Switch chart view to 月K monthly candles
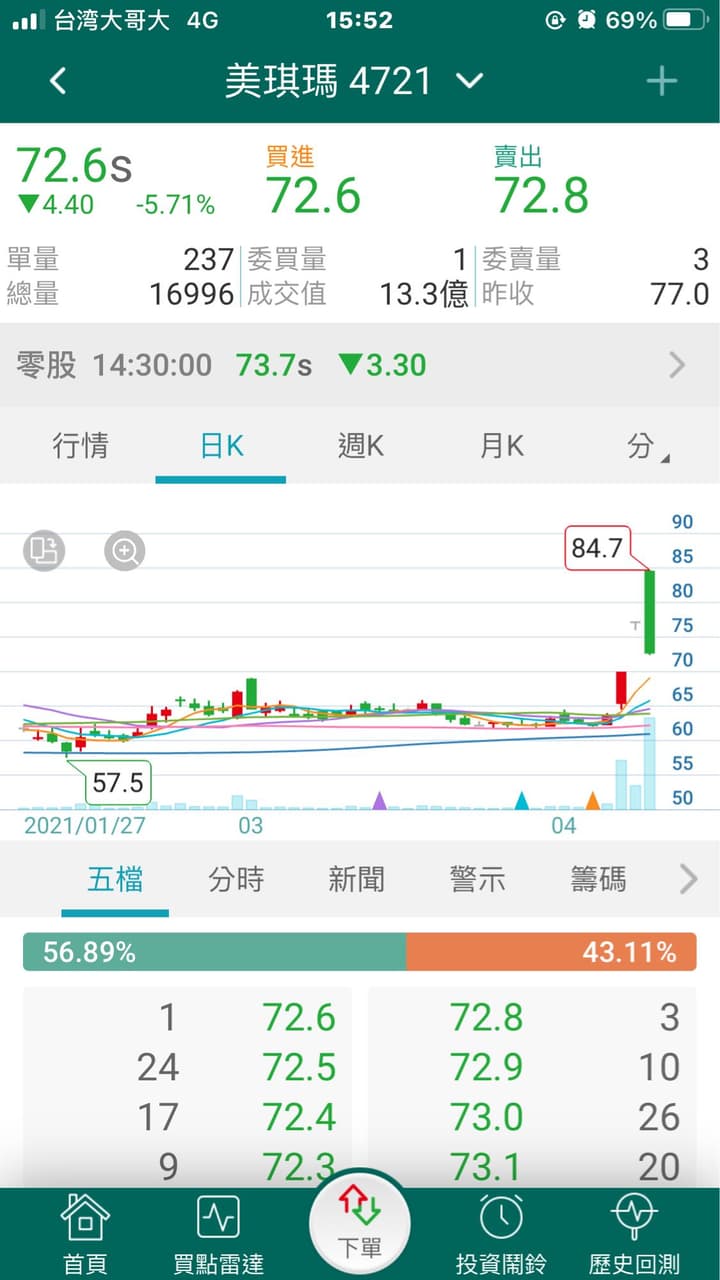The image size is (720, 1280). click(500, 446)
